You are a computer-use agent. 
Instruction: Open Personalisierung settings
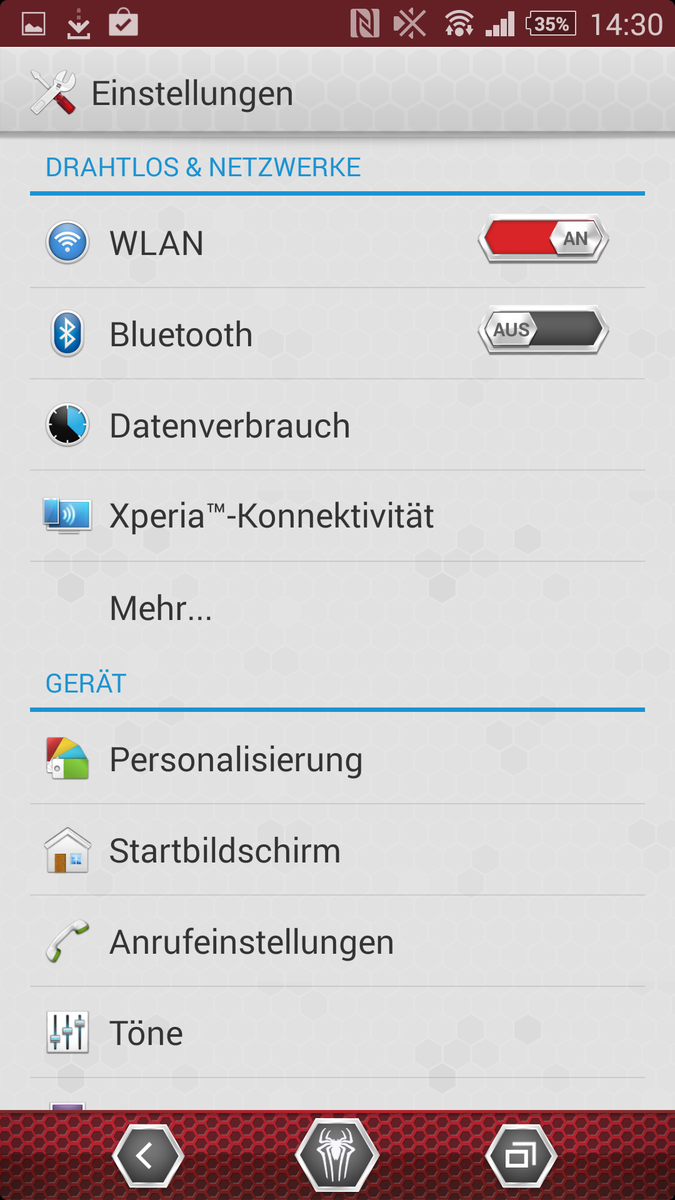point(338,759)
